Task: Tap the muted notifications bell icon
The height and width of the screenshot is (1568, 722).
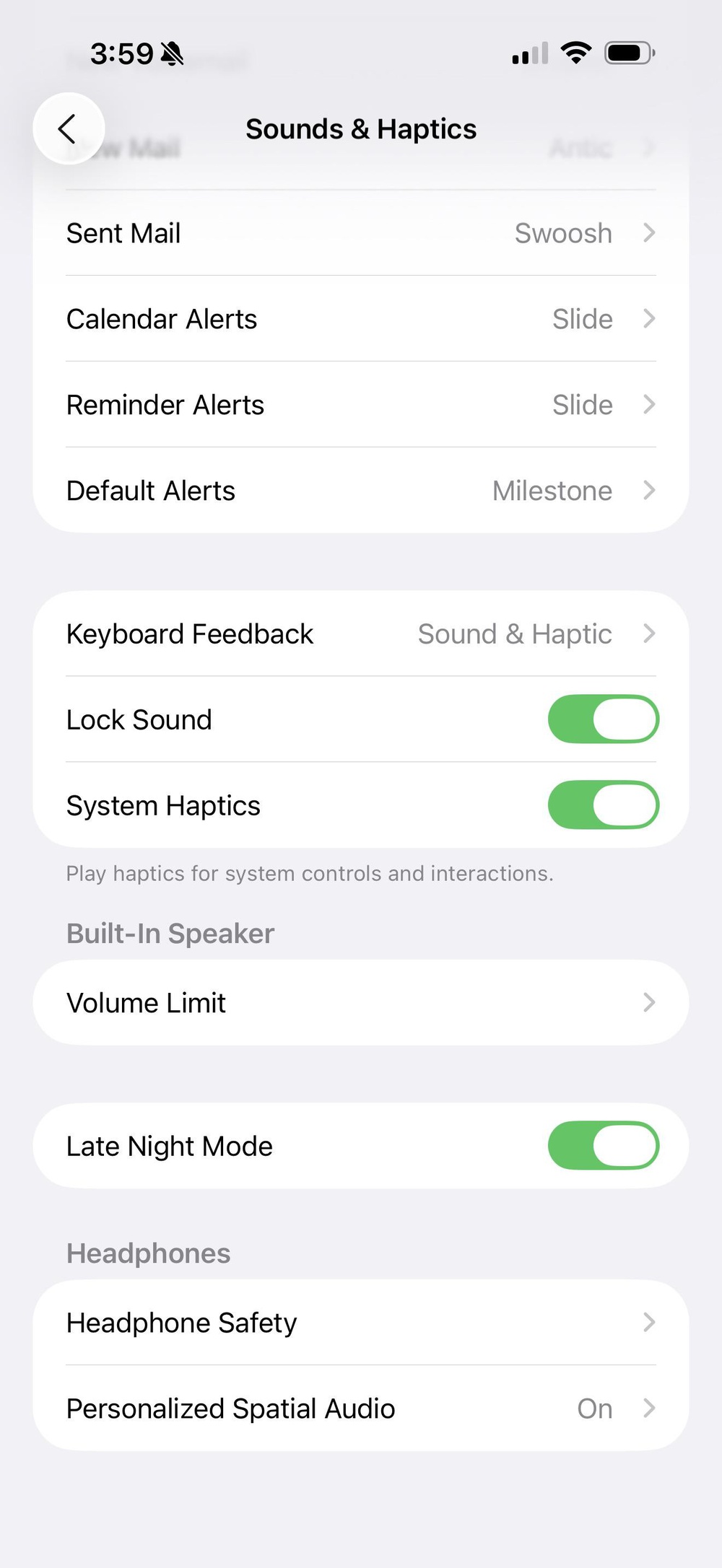Action: point(173,53)
